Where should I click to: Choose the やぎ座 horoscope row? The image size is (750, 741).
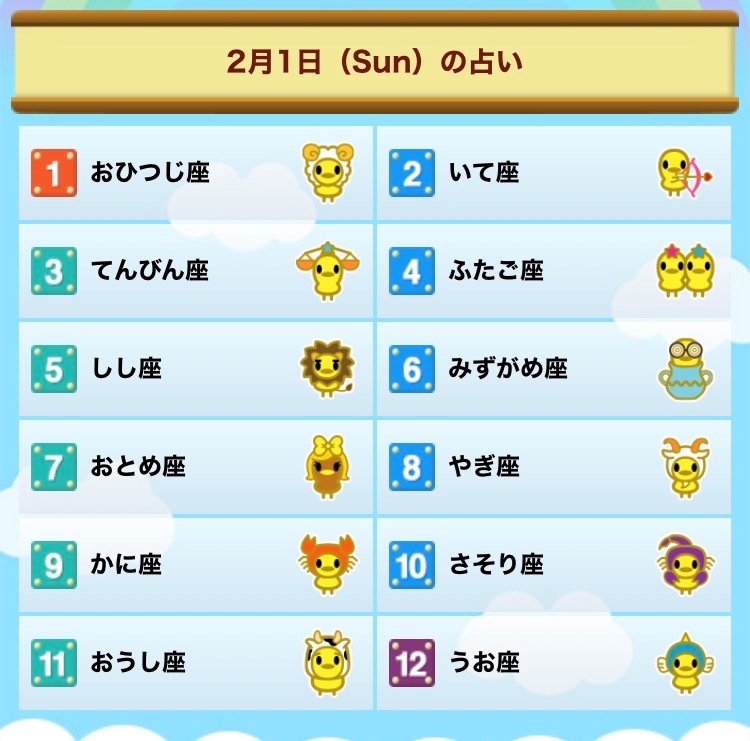(553, 467)
